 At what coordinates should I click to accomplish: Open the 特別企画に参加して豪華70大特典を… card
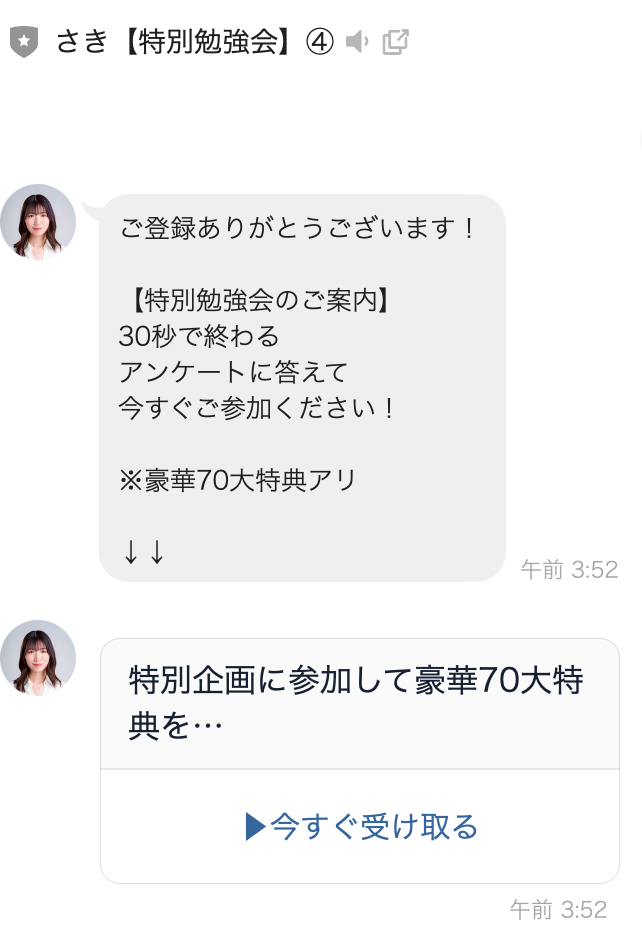point(359,703)
